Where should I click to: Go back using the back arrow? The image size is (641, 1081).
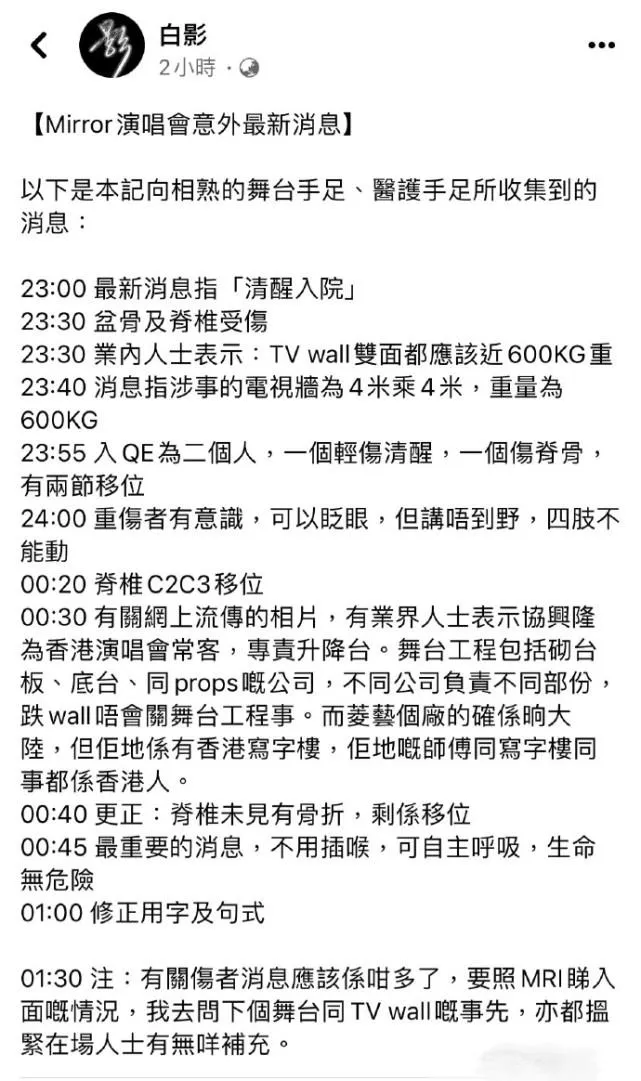39,46
